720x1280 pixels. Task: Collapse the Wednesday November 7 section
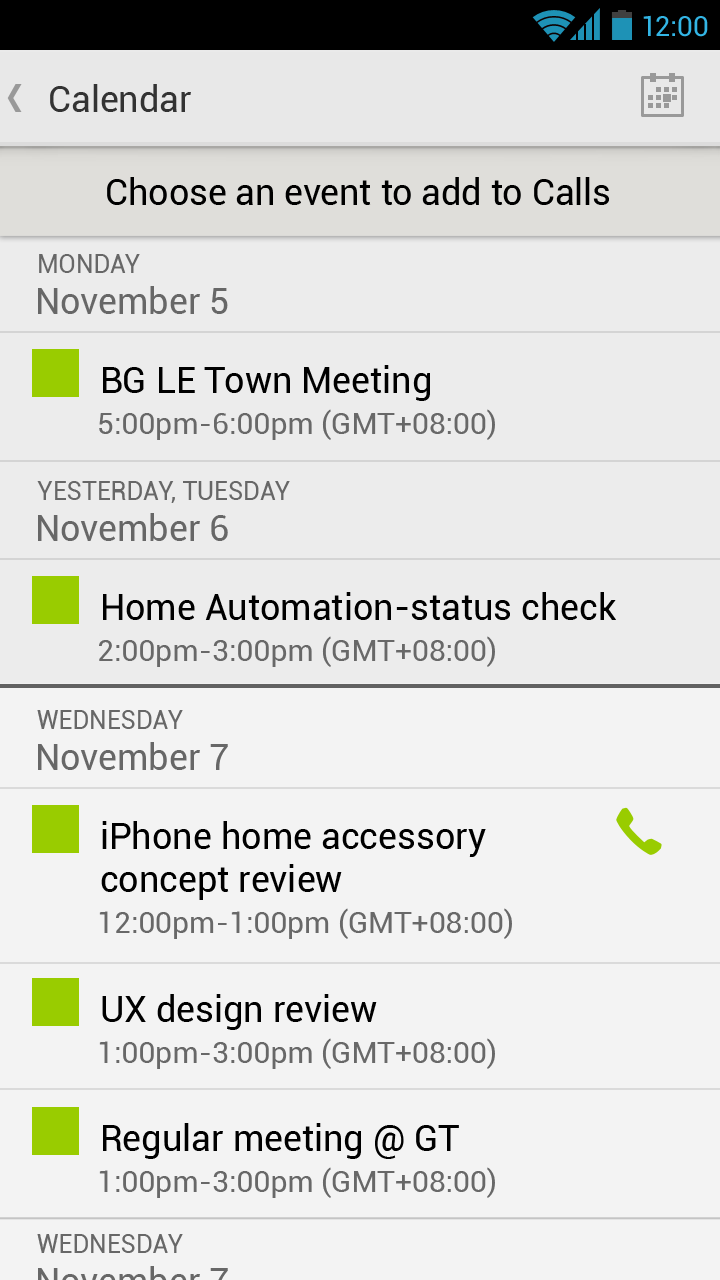(x=360, y=738)
